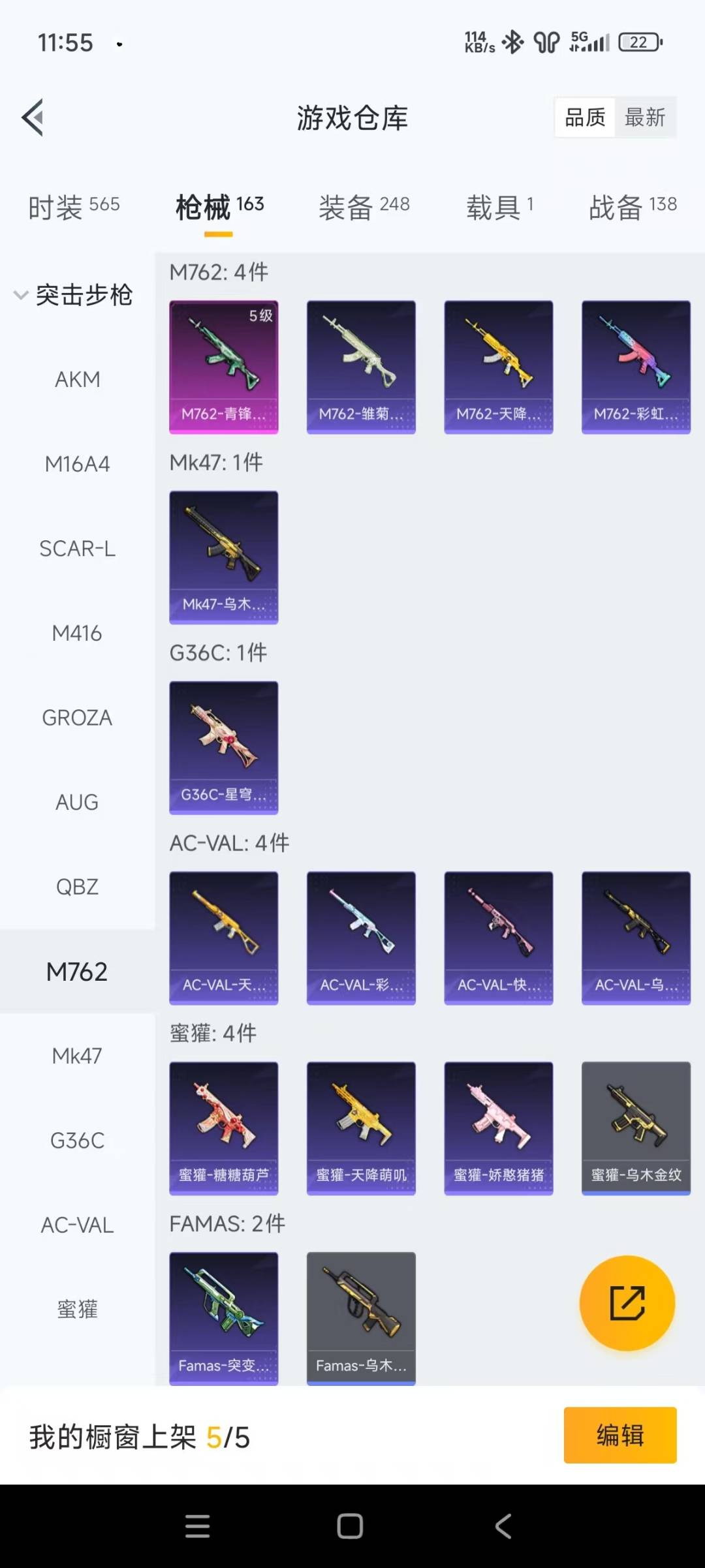Open the level 5 M762-青锋 skin

223,367
